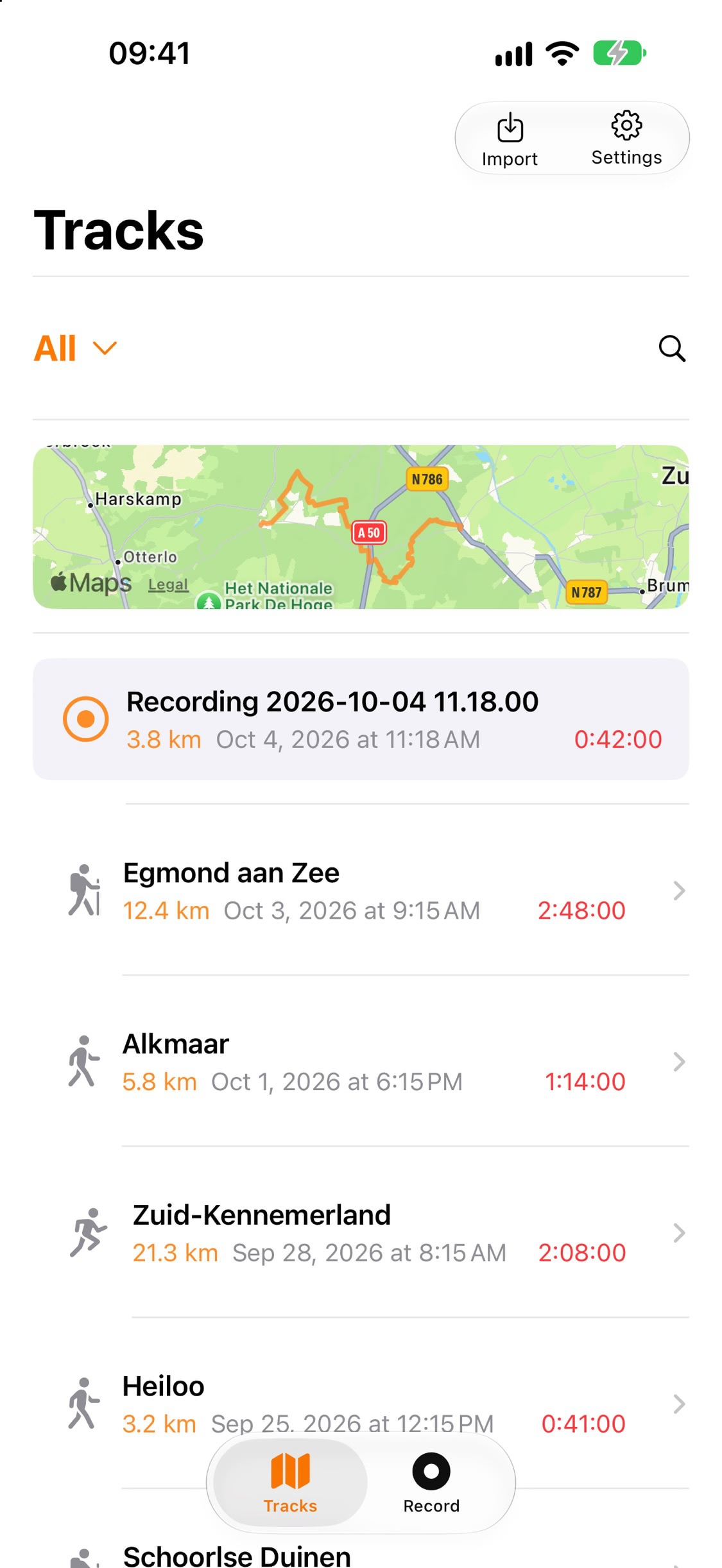
Task: Open the map preview of tracks
Action: 361,527
